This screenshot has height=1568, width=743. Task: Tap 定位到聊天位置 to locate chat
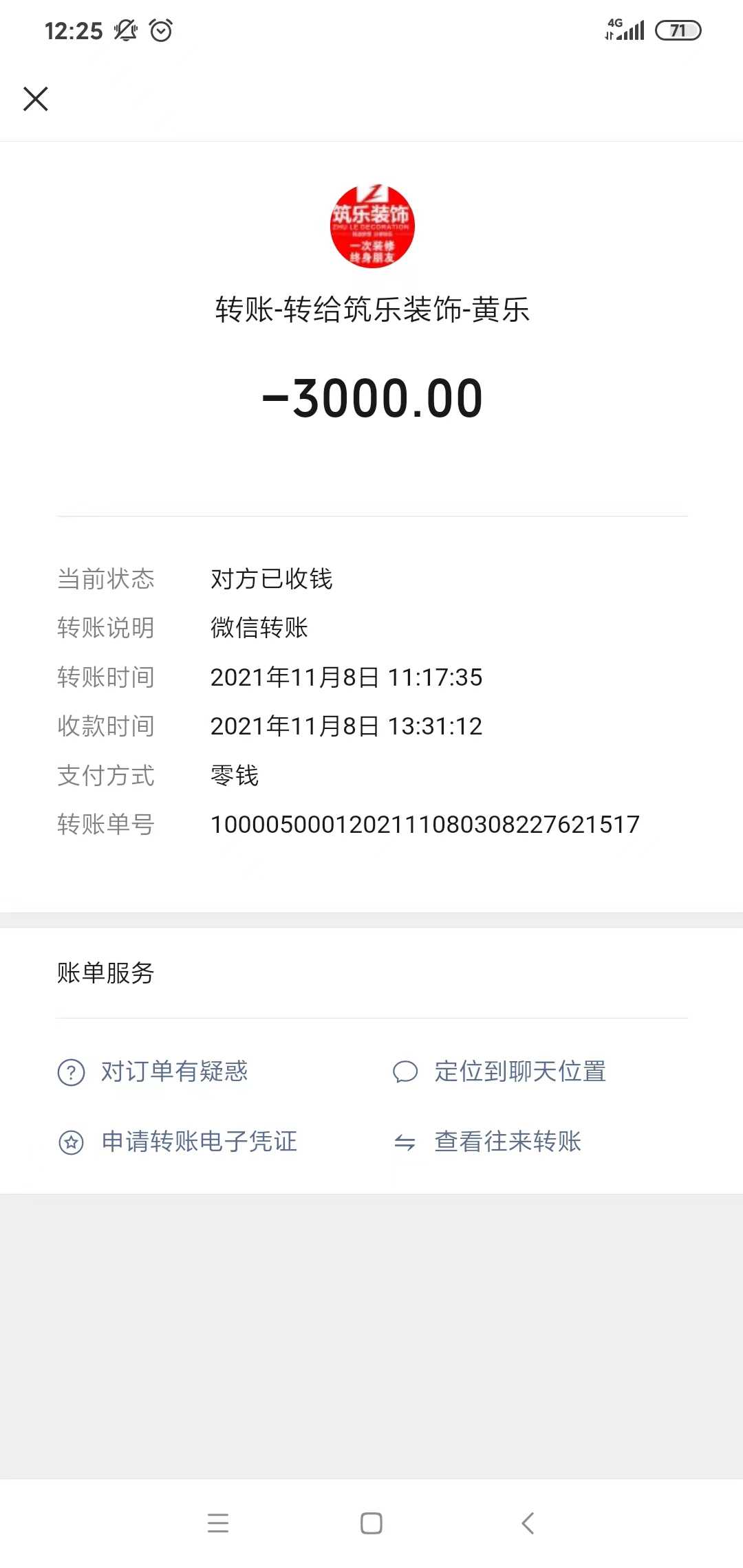coord(519,1071)
